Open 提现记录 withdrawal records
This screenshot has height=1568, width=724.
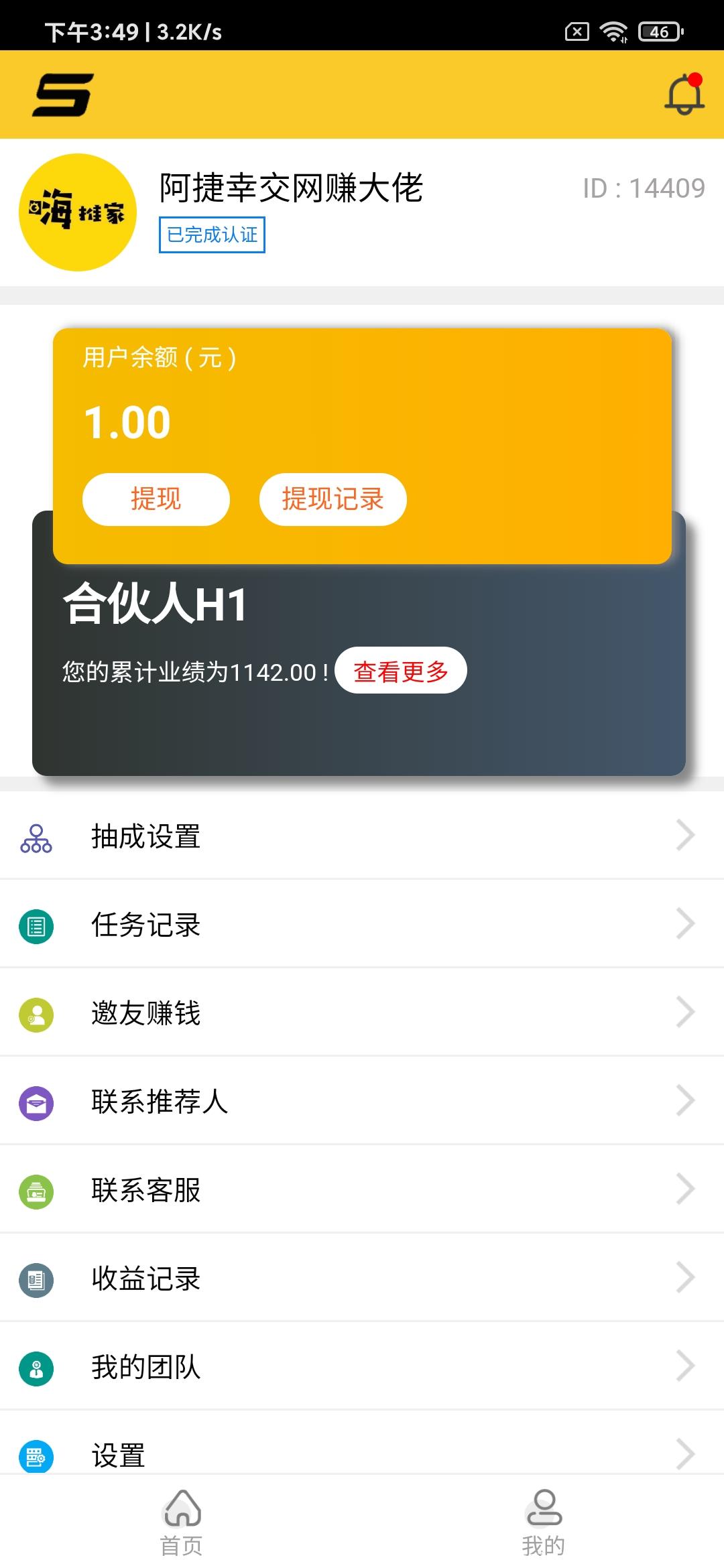point(333,499)
